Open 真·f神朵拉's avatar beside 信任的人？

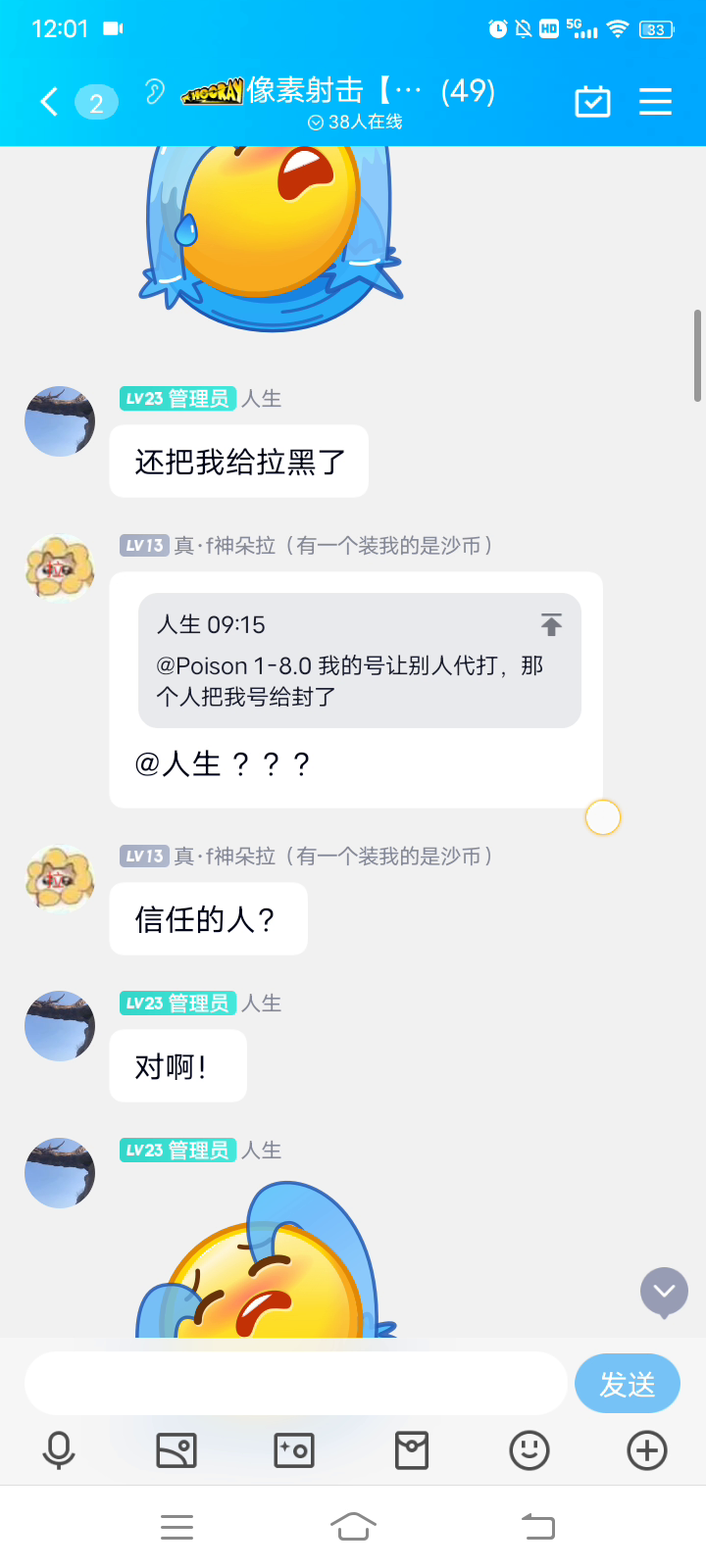coord(60,879)
